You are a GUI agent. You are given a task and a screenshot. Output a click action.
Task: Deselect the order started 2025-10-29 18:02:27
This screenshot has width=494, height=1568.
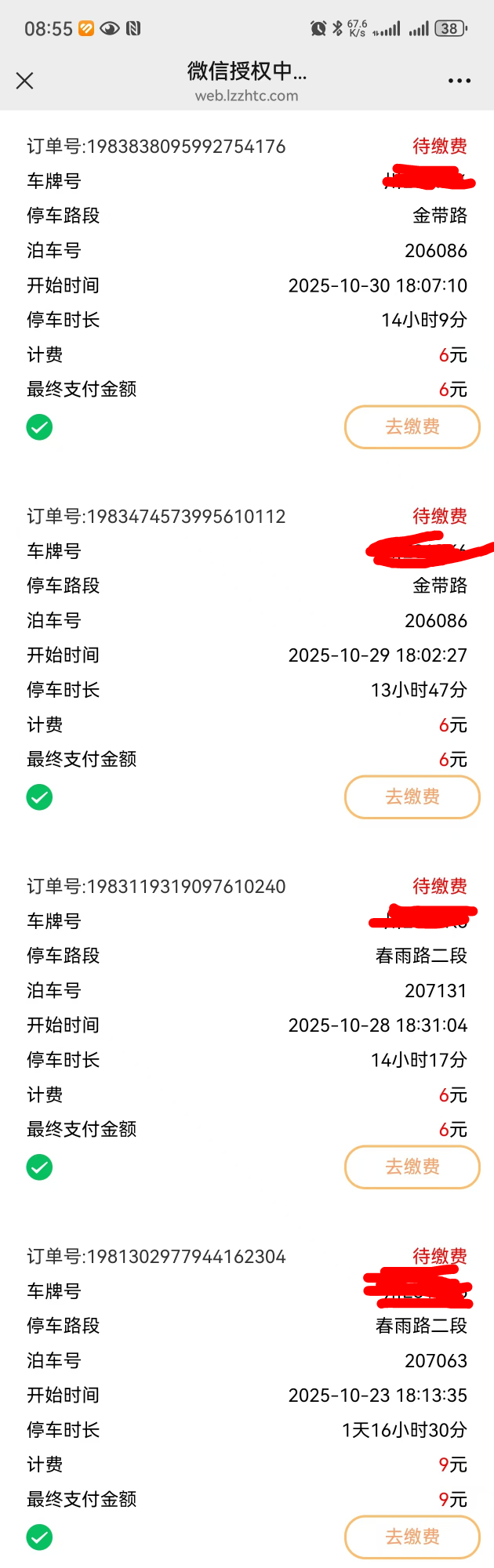coord(39,797)
